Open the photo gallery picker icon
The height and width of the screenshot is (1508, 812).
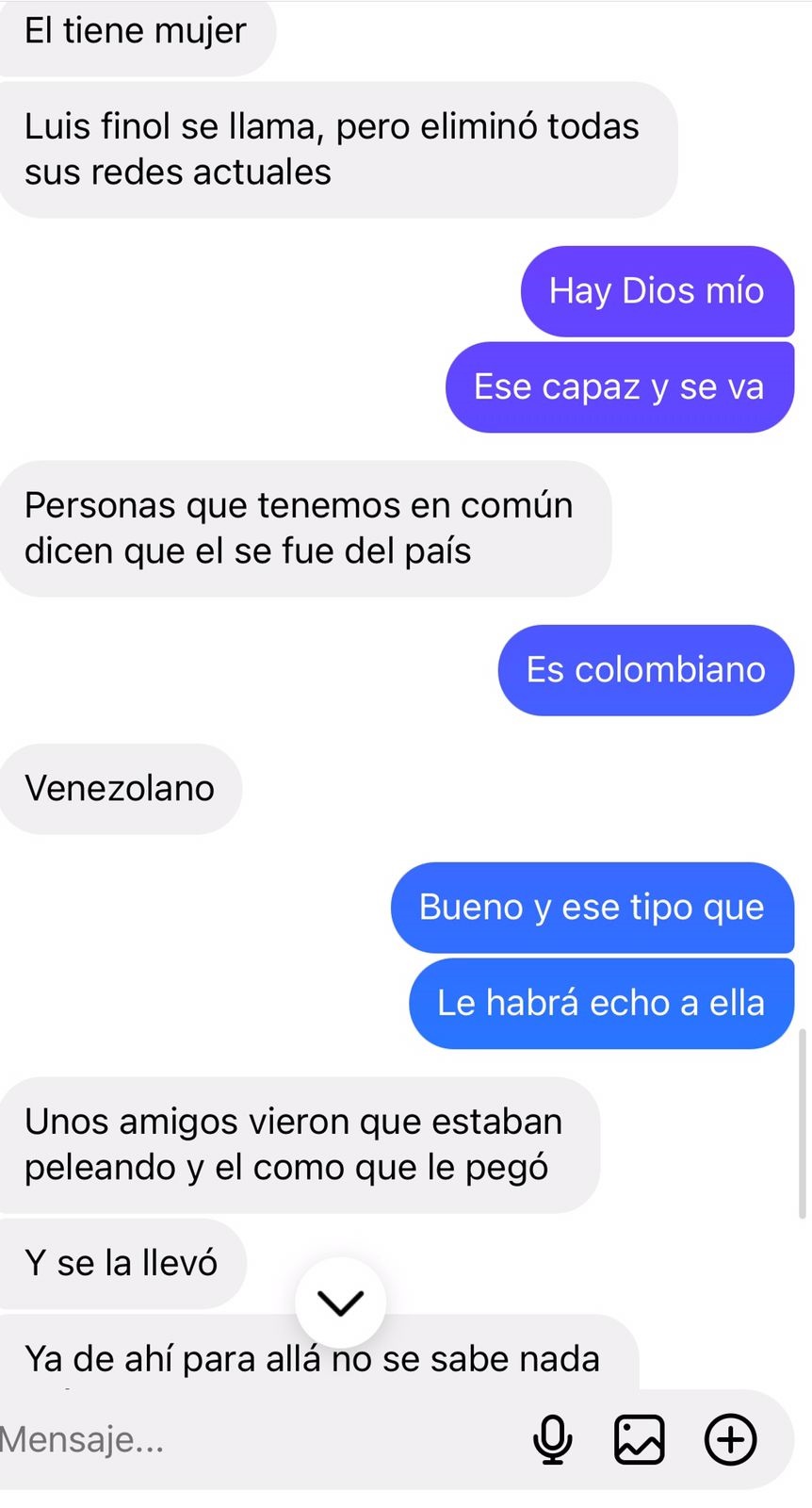click(640, 1439)
